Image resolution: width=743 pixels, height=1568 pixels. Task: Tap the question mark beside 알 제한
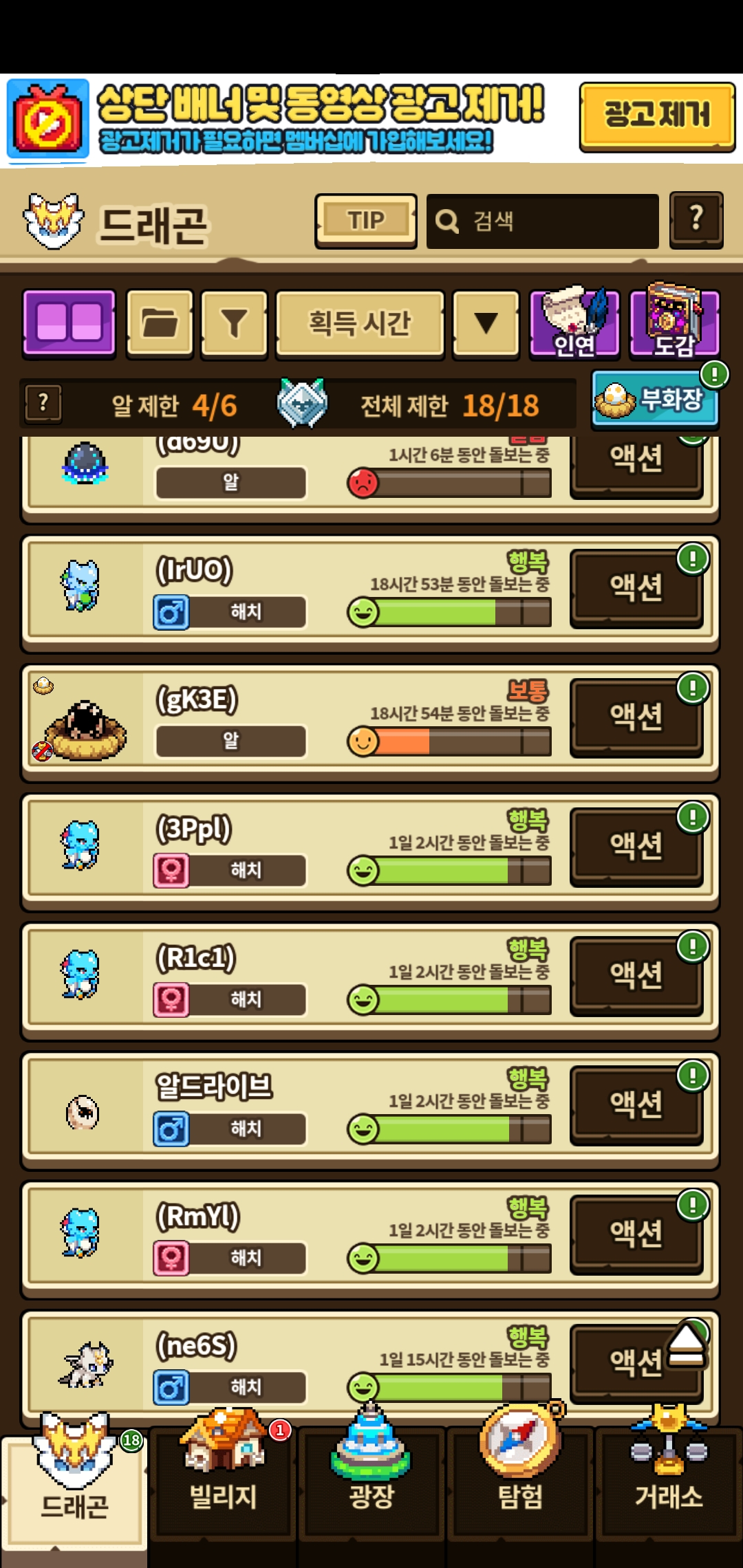point(43,403)
